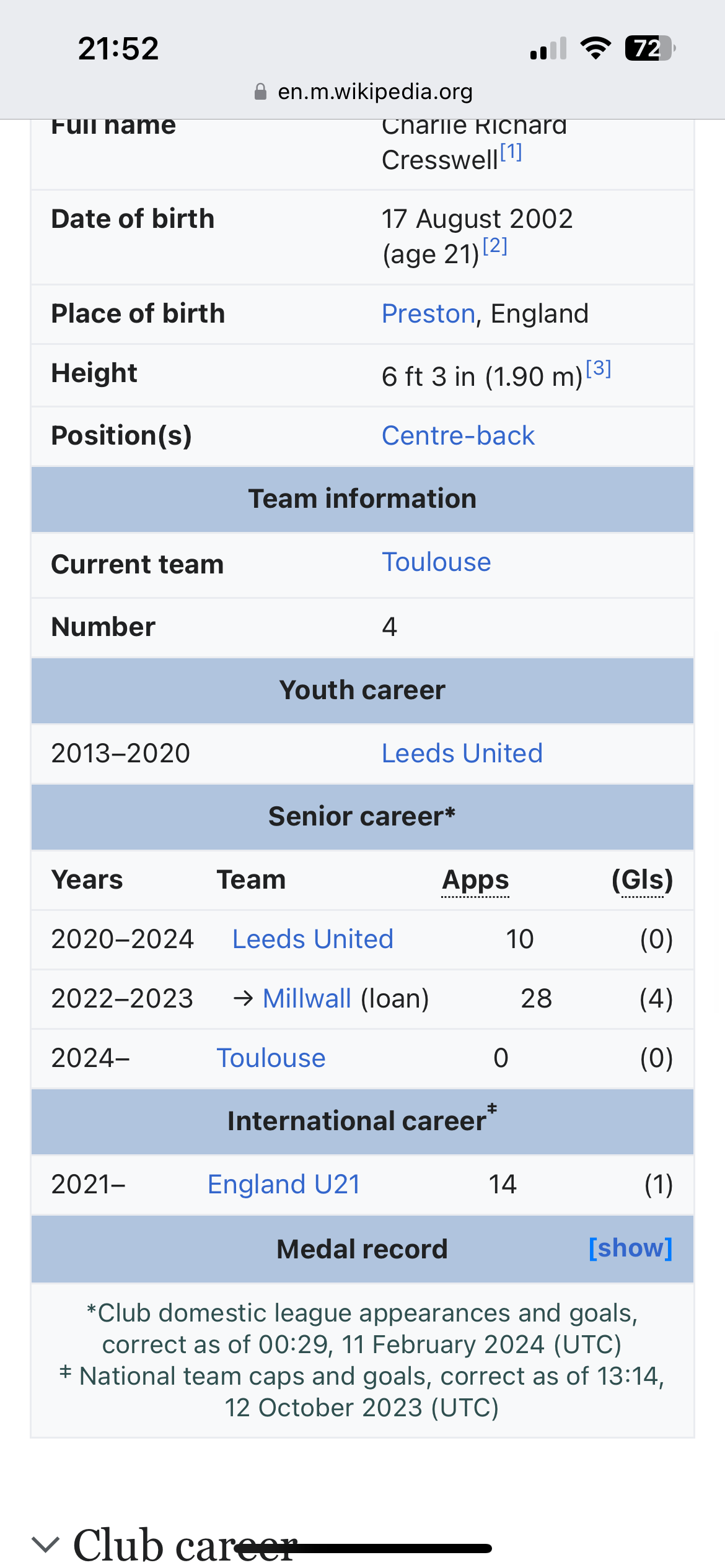Screen dimensions: 725x1568
Task: Collapse the Club career section
Action: (46, 1544)
